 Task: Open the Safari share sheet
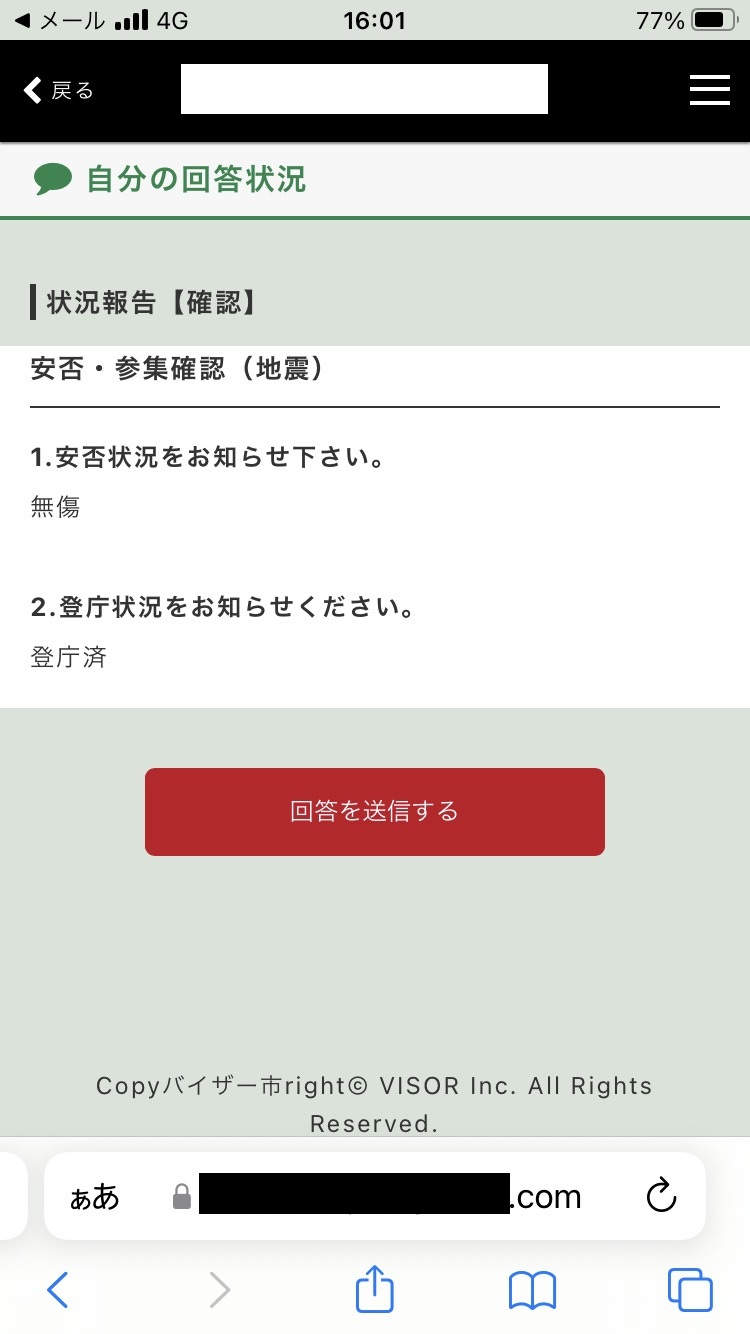coord(375,1290)
